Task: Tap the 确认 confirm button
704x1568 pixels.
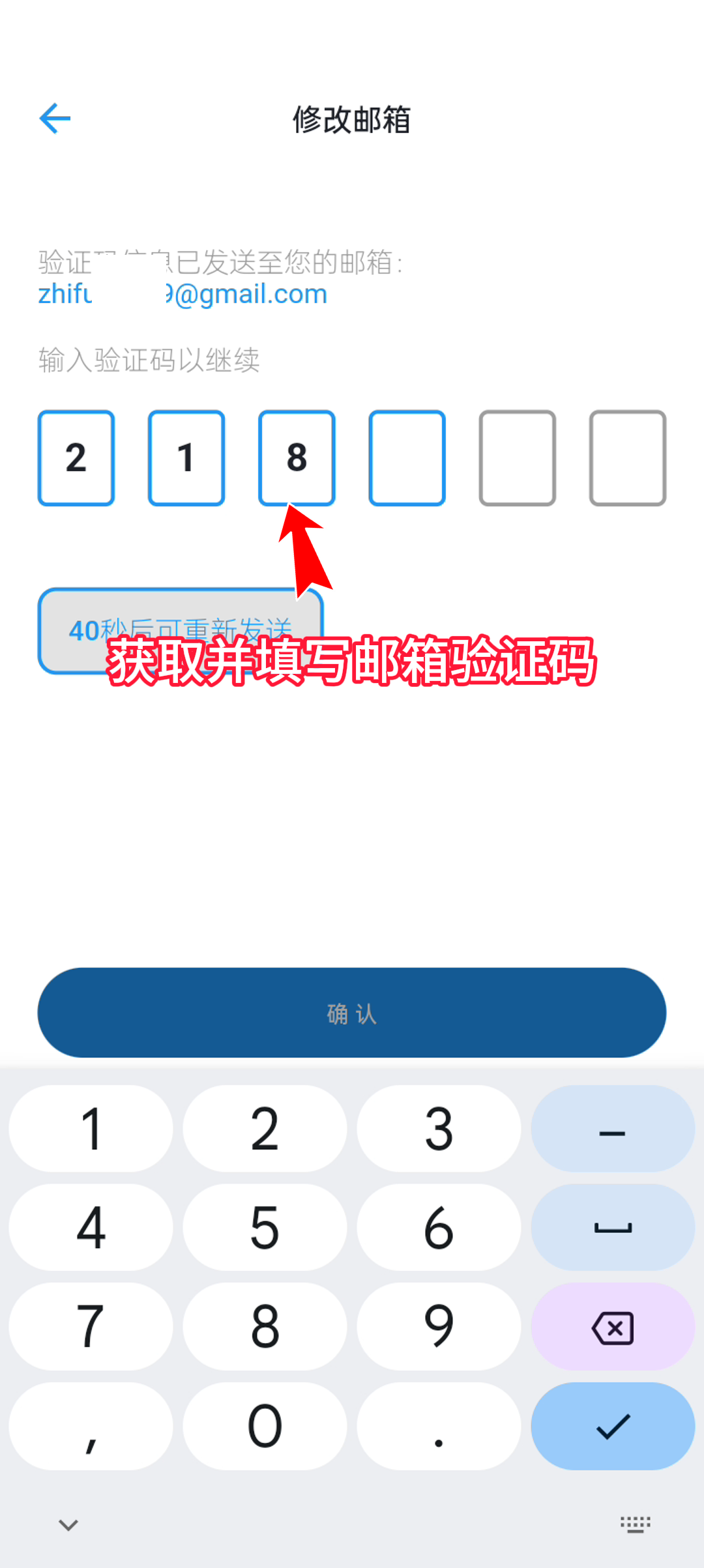Action: click(x=352, y=1013)
